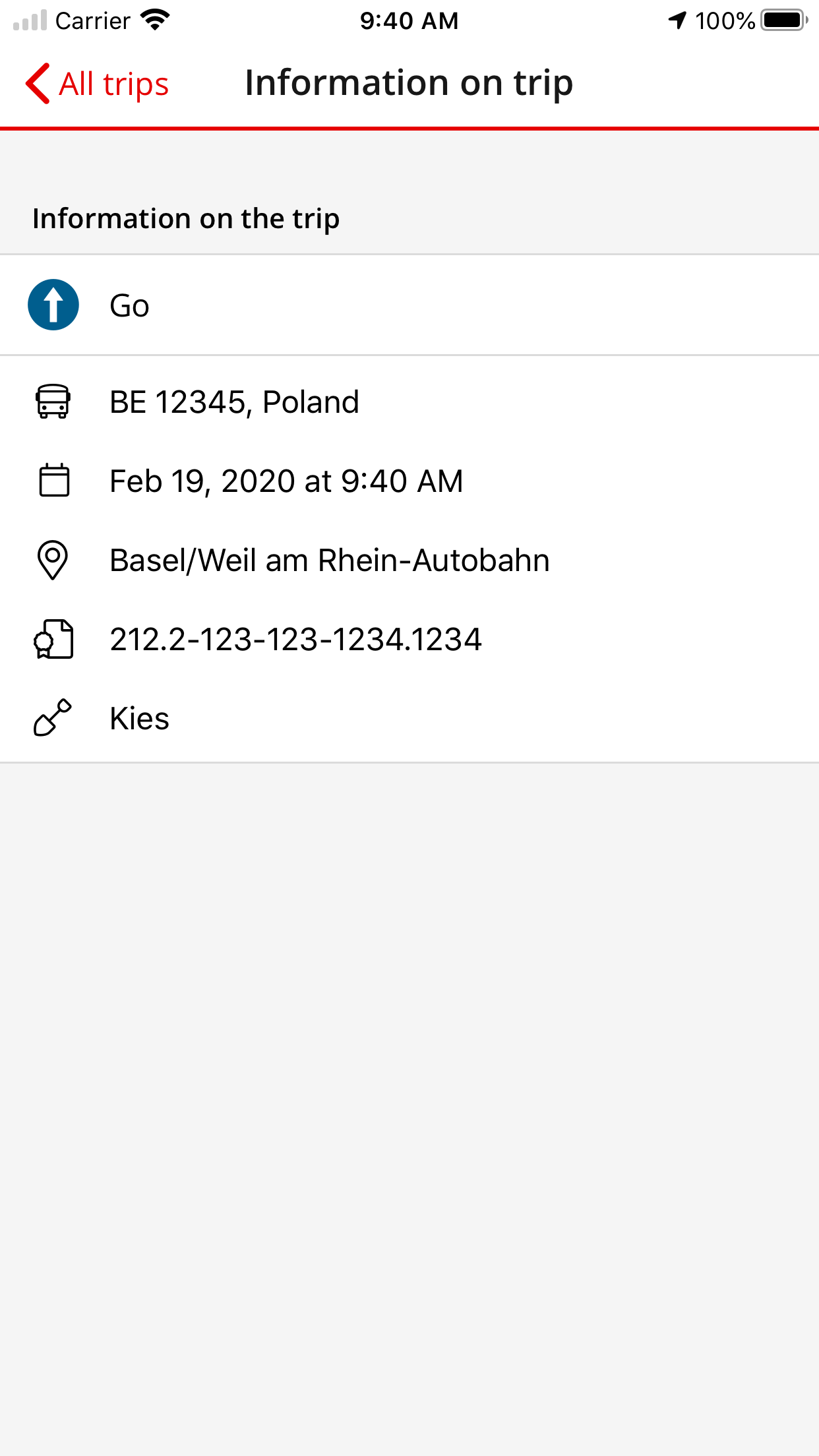
Task: Tap the blue Go direction icon
Action: [x=53, y=305]
